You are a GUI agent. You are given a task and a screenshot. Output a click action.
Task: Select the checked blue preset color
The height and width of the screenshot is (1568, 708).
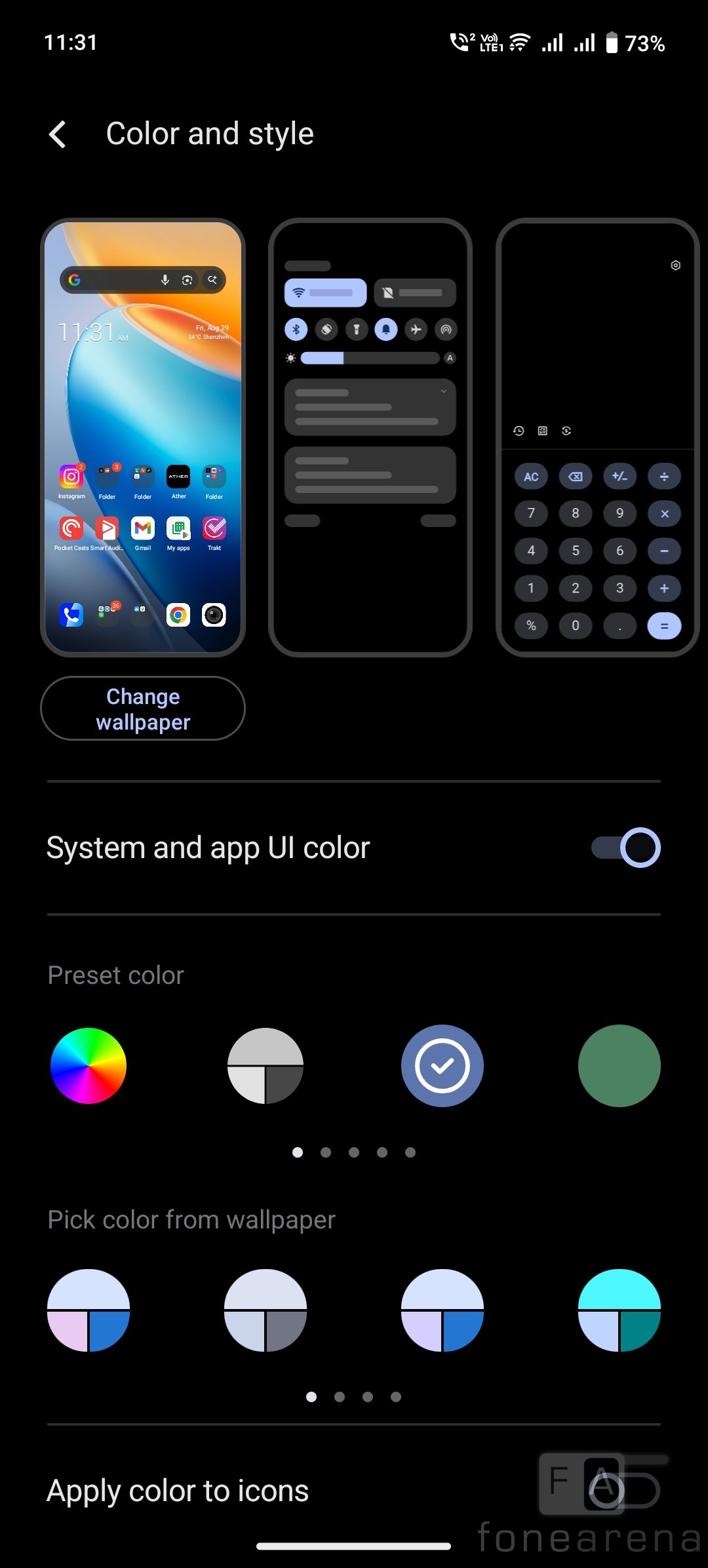click(442, 1066)
